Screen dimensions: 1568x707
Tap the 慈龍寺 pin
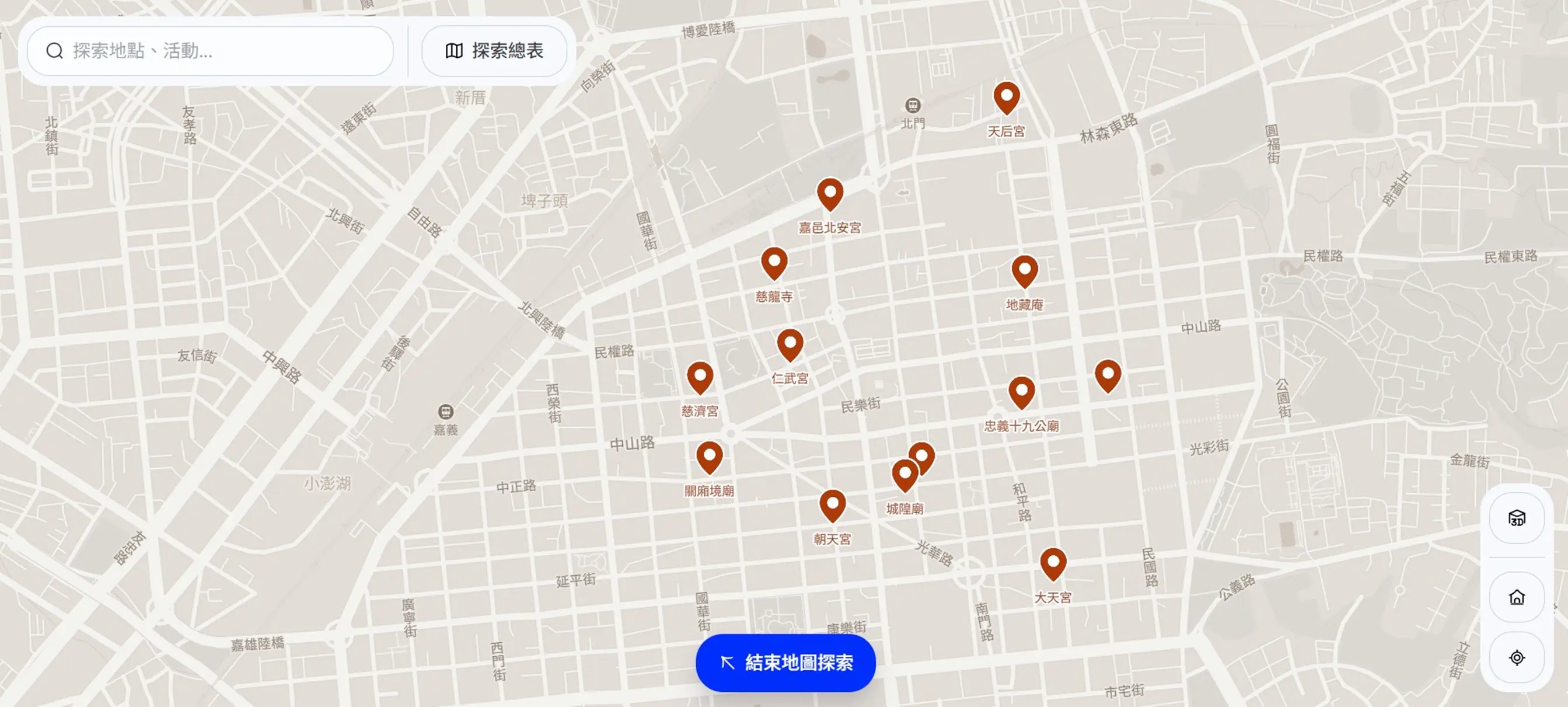(774, 263)
